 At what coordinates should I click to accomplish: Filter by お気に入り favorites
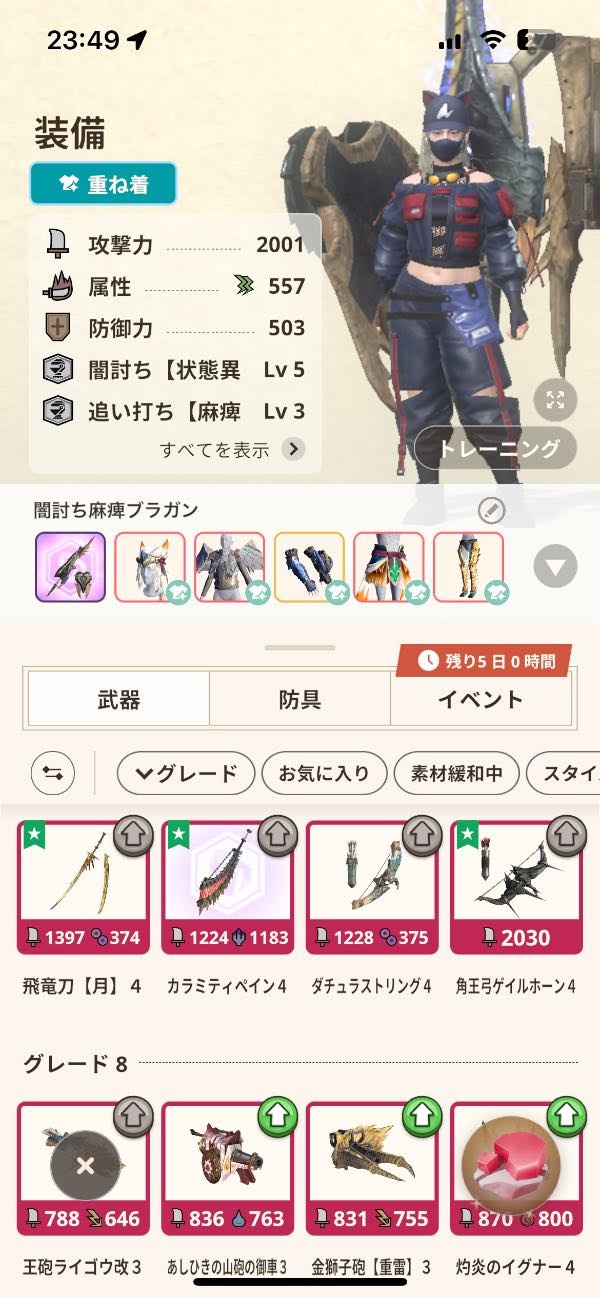[323, 773]
